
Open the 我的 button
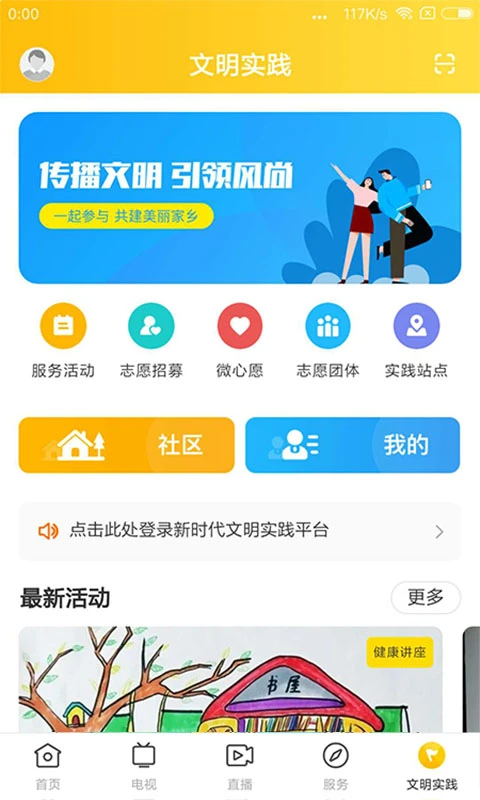pos(352,445)
